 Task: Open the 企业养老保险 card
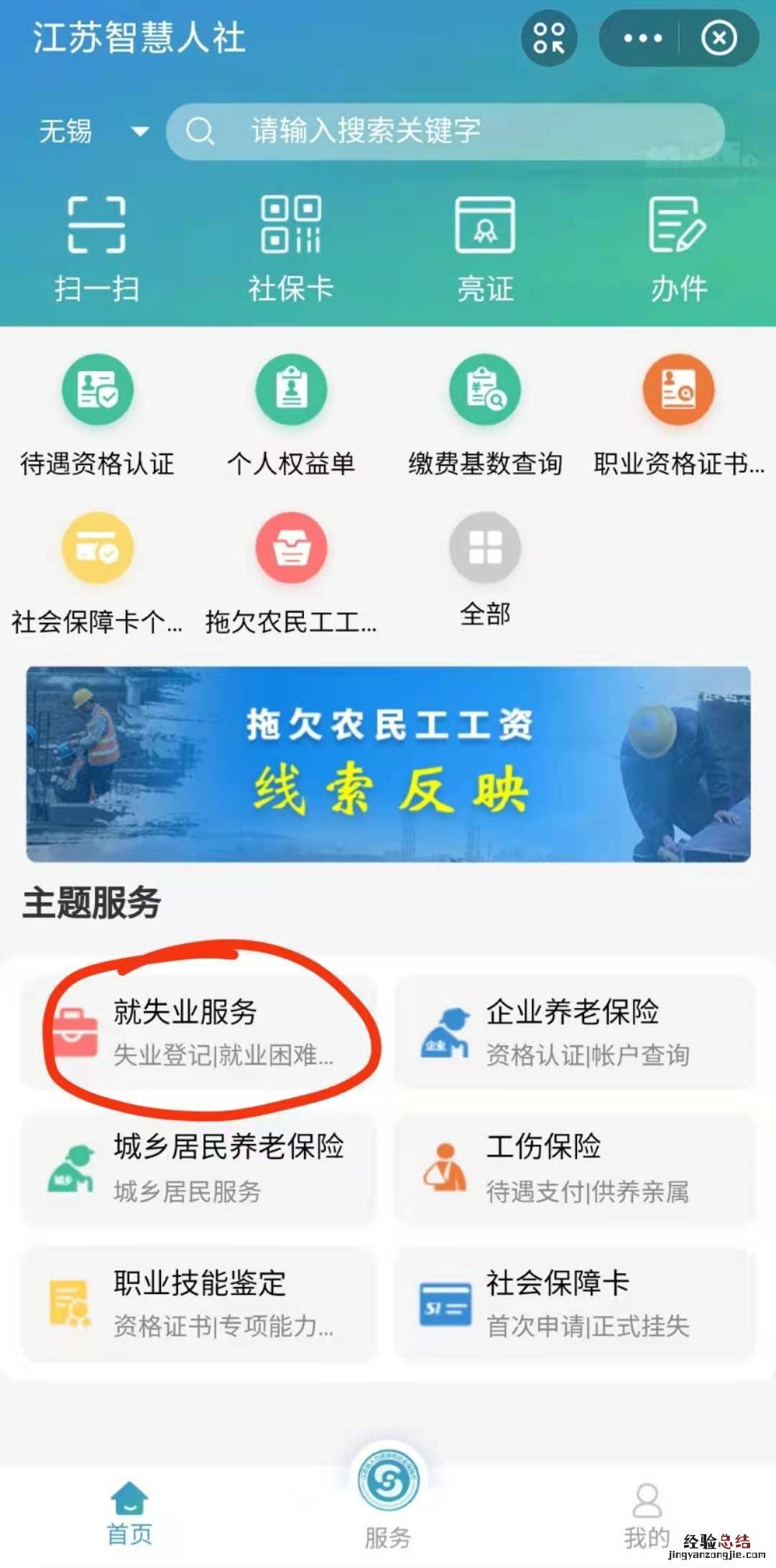pyautogui.click(x=575, y=1032)
